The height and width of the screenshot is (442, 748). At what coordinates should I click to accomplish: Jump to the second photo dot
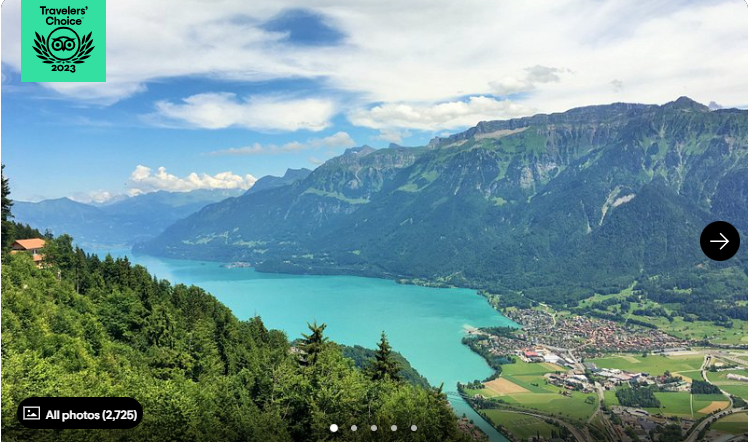click(x=354, y=428)
